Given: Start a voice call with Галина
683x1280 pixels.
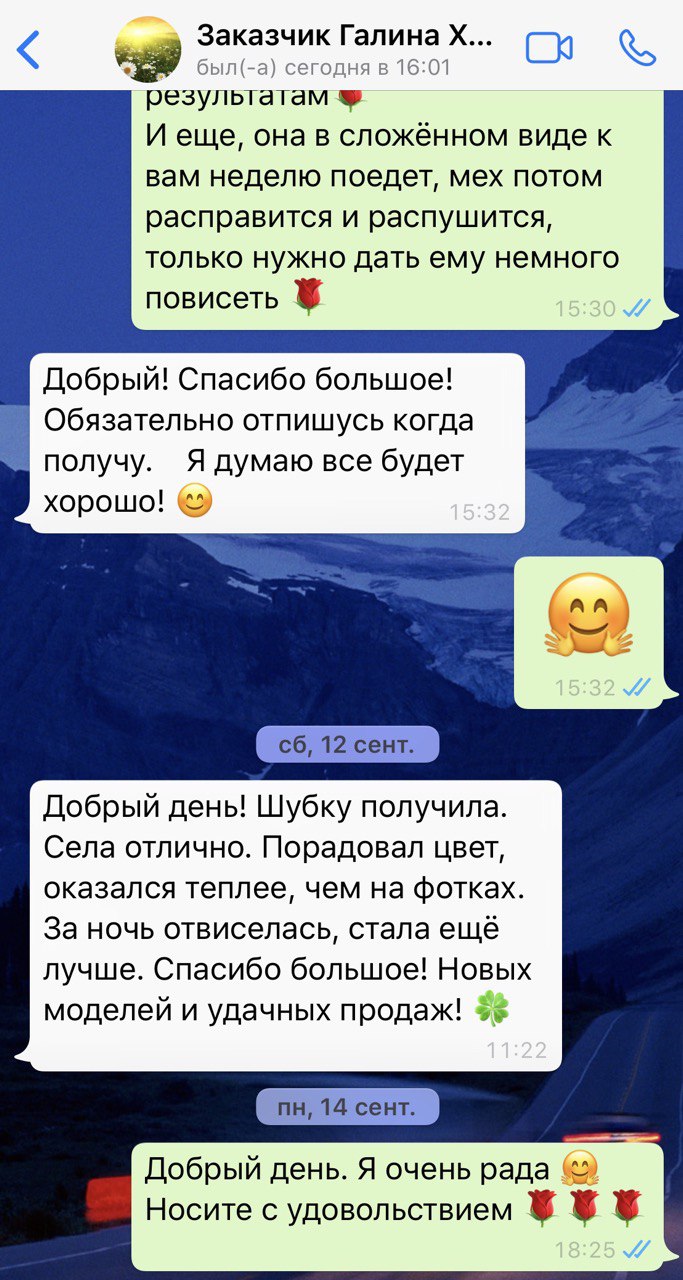Looking at the screenshot, I should 636,48.
